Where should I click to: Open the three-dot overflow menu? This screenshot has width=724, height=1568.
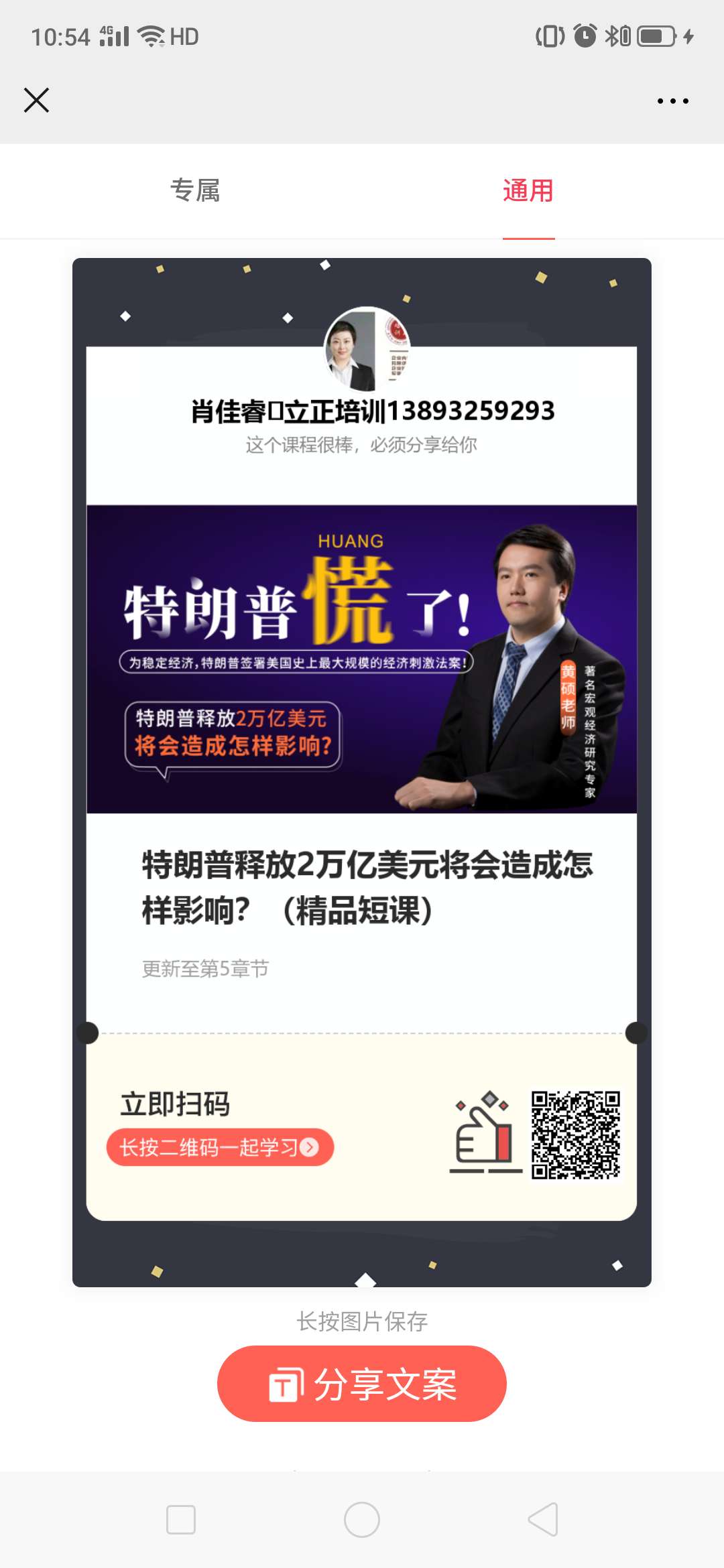tap(672, 101)
